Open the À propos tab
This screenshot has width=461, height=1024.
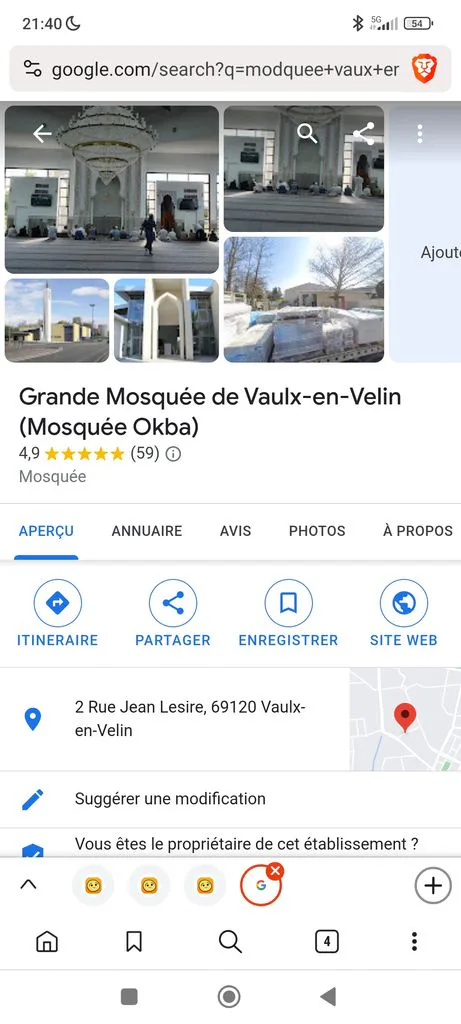[418, 531]
